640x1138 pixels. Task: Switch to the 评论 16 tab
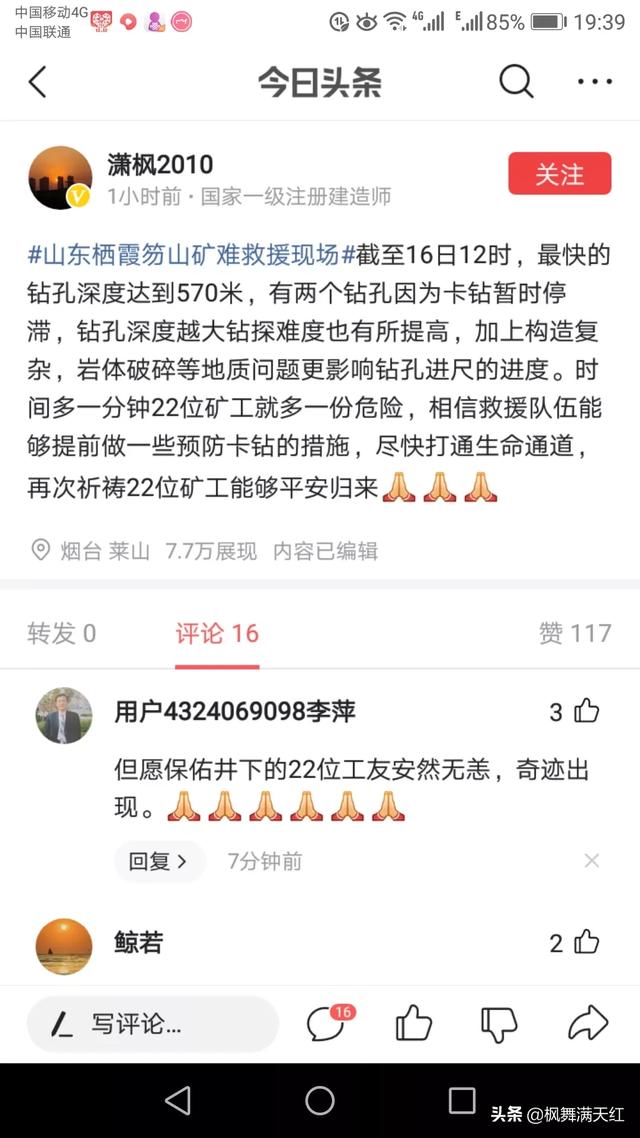pyautogui.click(x=217, y=633)
